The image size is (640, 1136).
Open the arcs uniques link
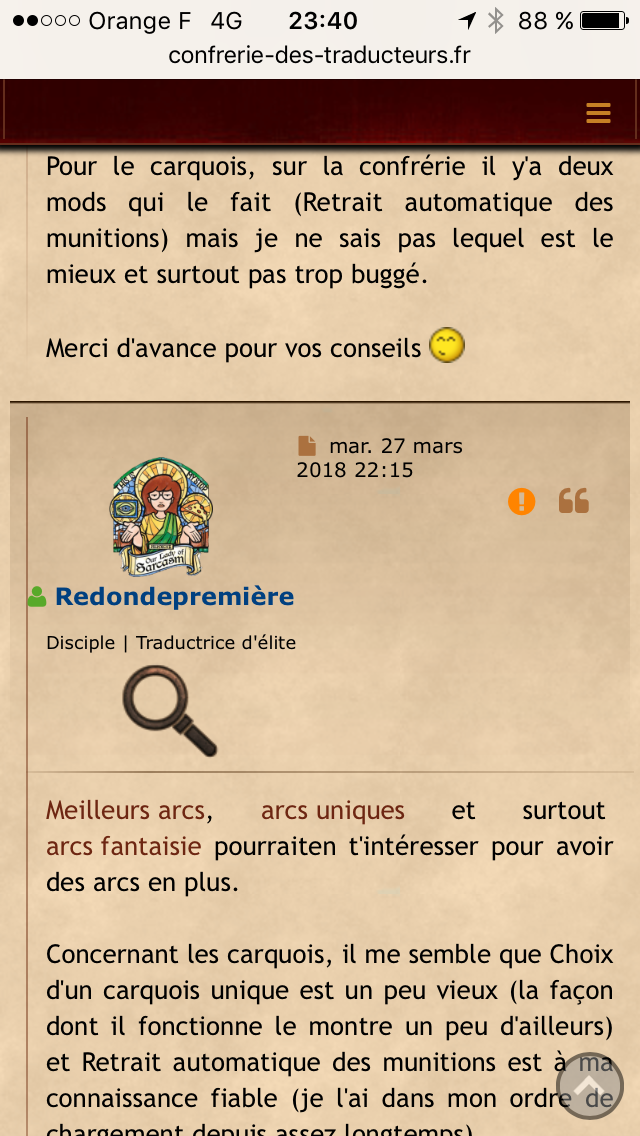[332, 810]
